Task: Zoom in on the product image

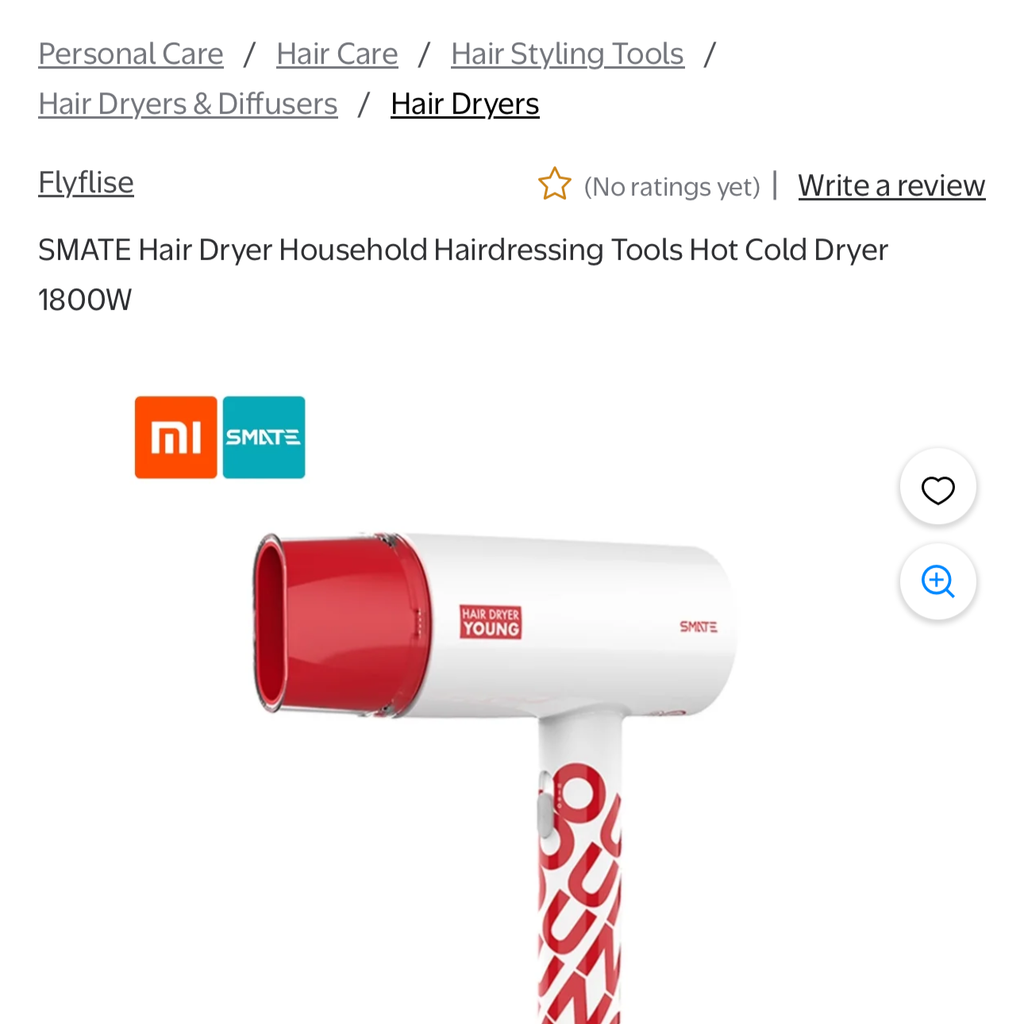Action: (x=938, y=581)
